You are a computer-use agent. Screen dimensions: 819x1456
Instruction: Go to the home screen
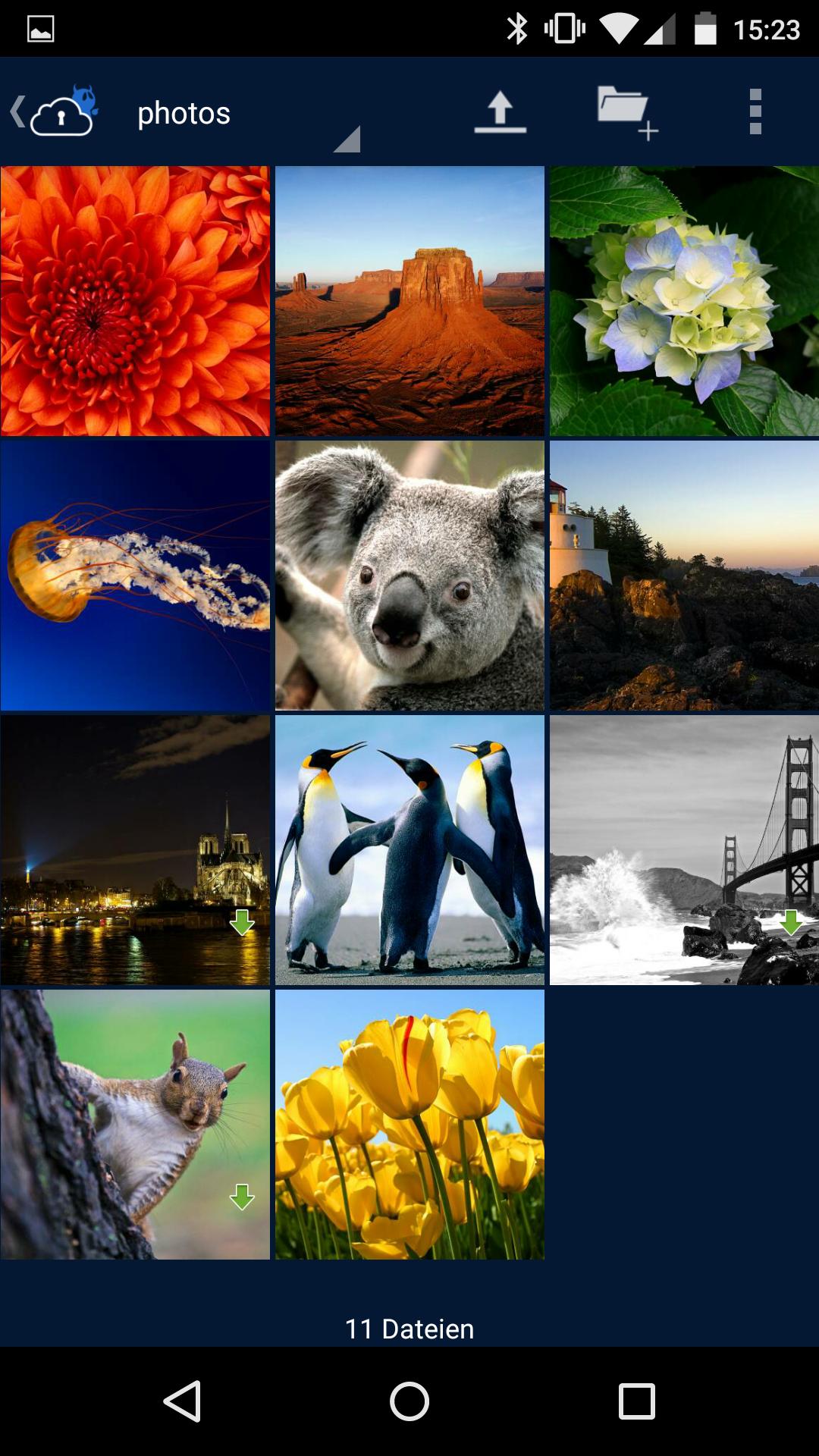point(409,1401)
